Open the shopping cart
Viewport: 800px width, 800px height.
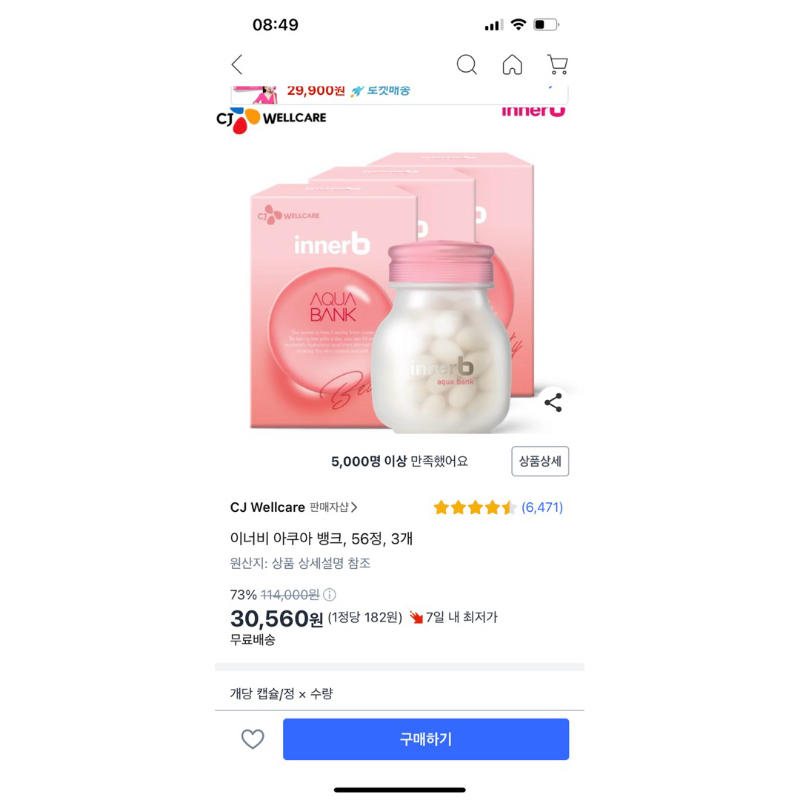(557, 65)
